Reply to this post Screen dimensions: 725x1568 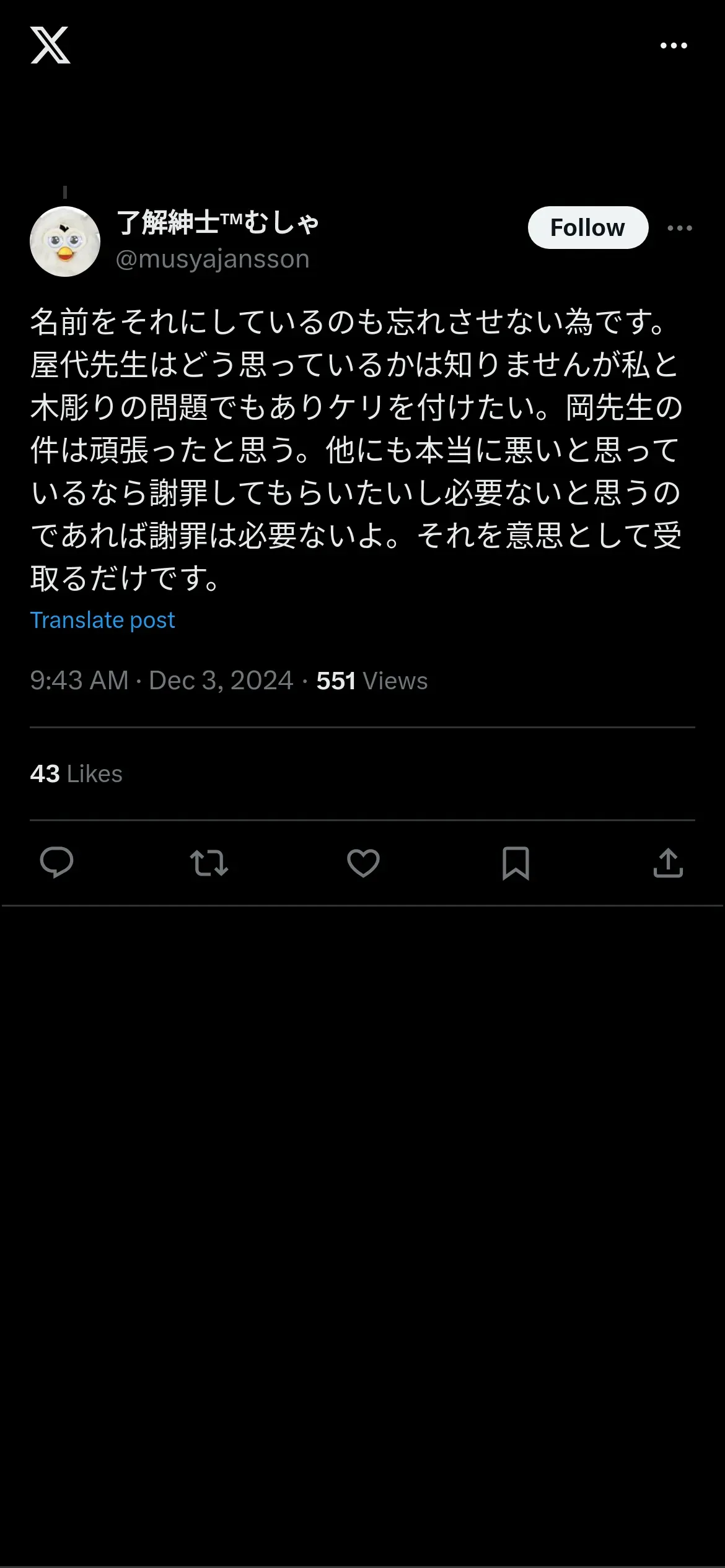click(56, 863)
